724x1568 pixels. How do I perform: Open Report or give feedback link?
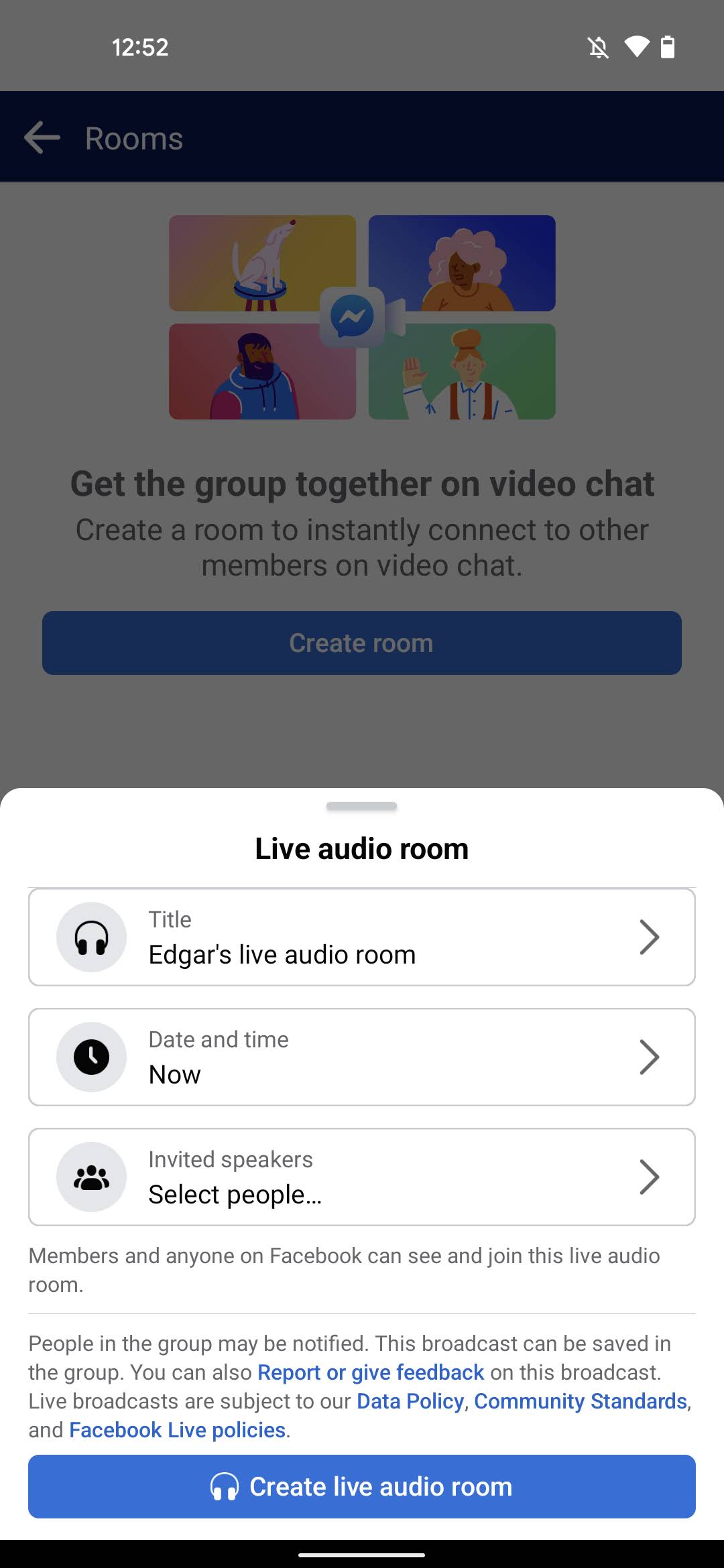(371, 1372)
